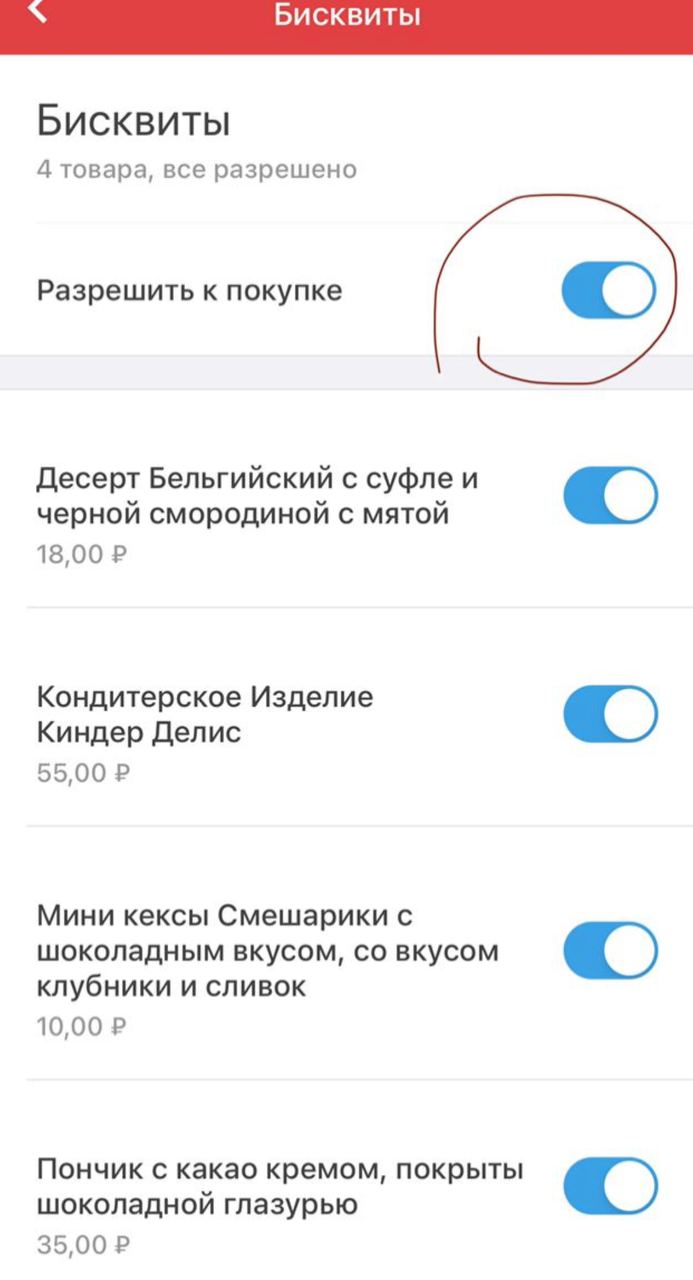The image size is (693, 1280).
Task: Disable the Десерт Бельгийский toggle
Action: pos(610,496)
